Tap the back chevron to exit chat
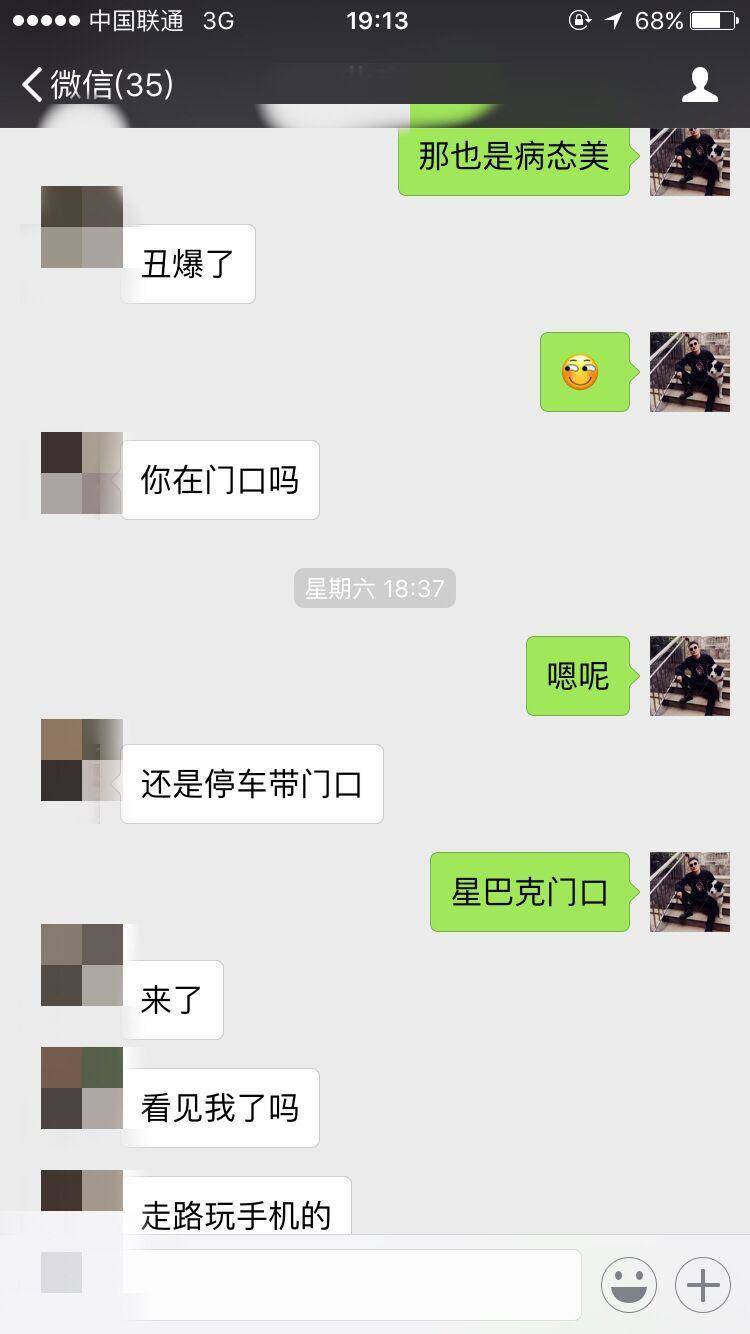750x1334 pixels. tap(30, 85)
